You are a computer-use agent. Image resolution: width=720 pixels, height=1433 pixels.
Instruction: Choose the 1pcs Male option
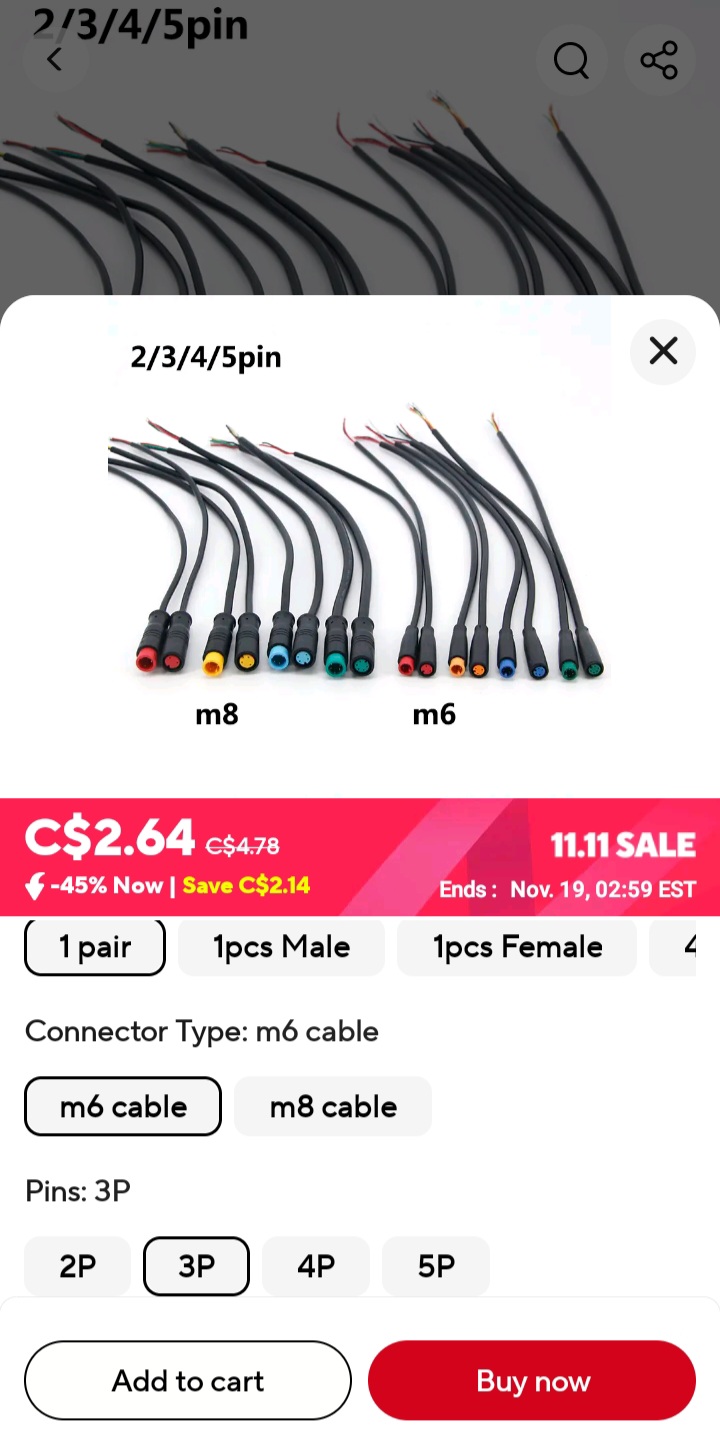tap(281, 947)
